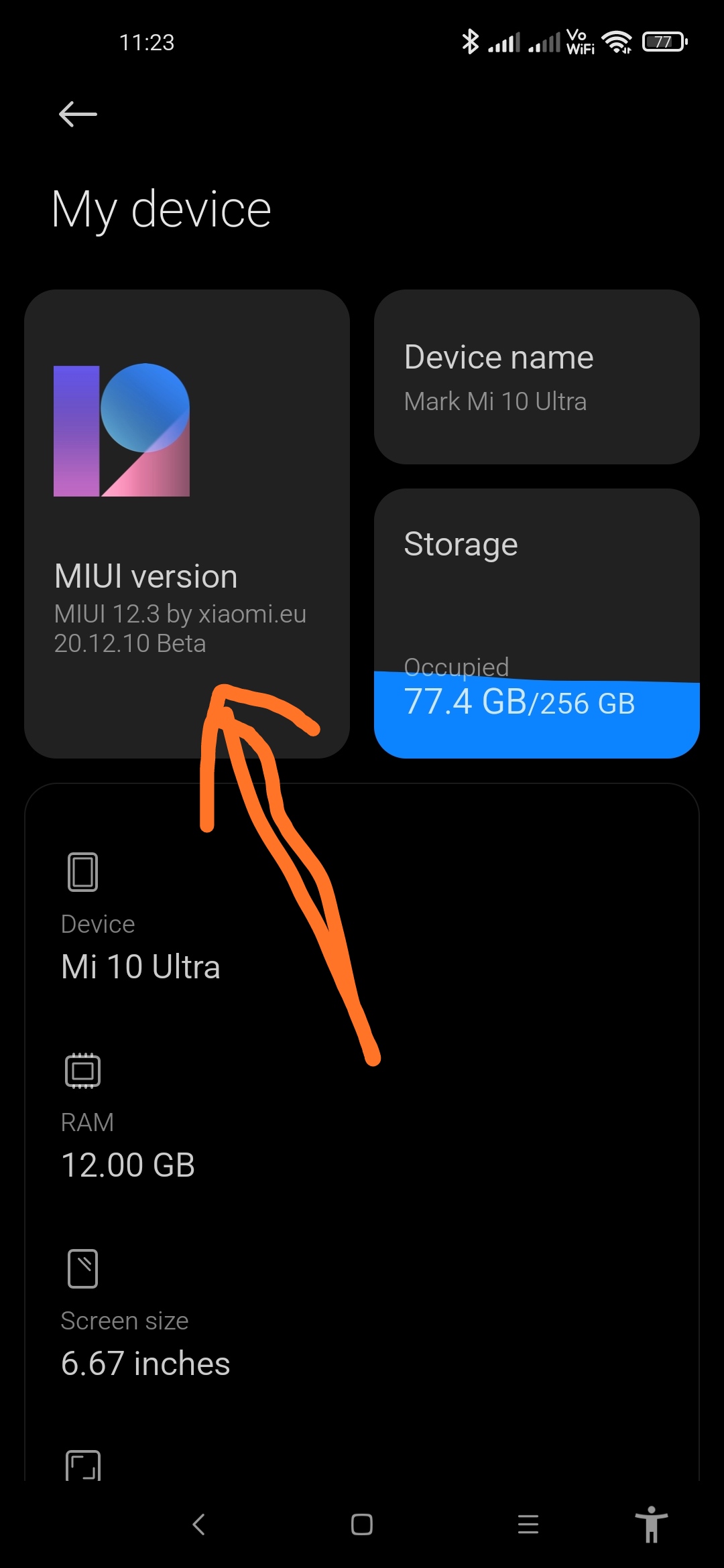The width and height of the screenshot is (724, 1568).
Task: Go back using the top arrow
Action: click(x=78, y=114)
